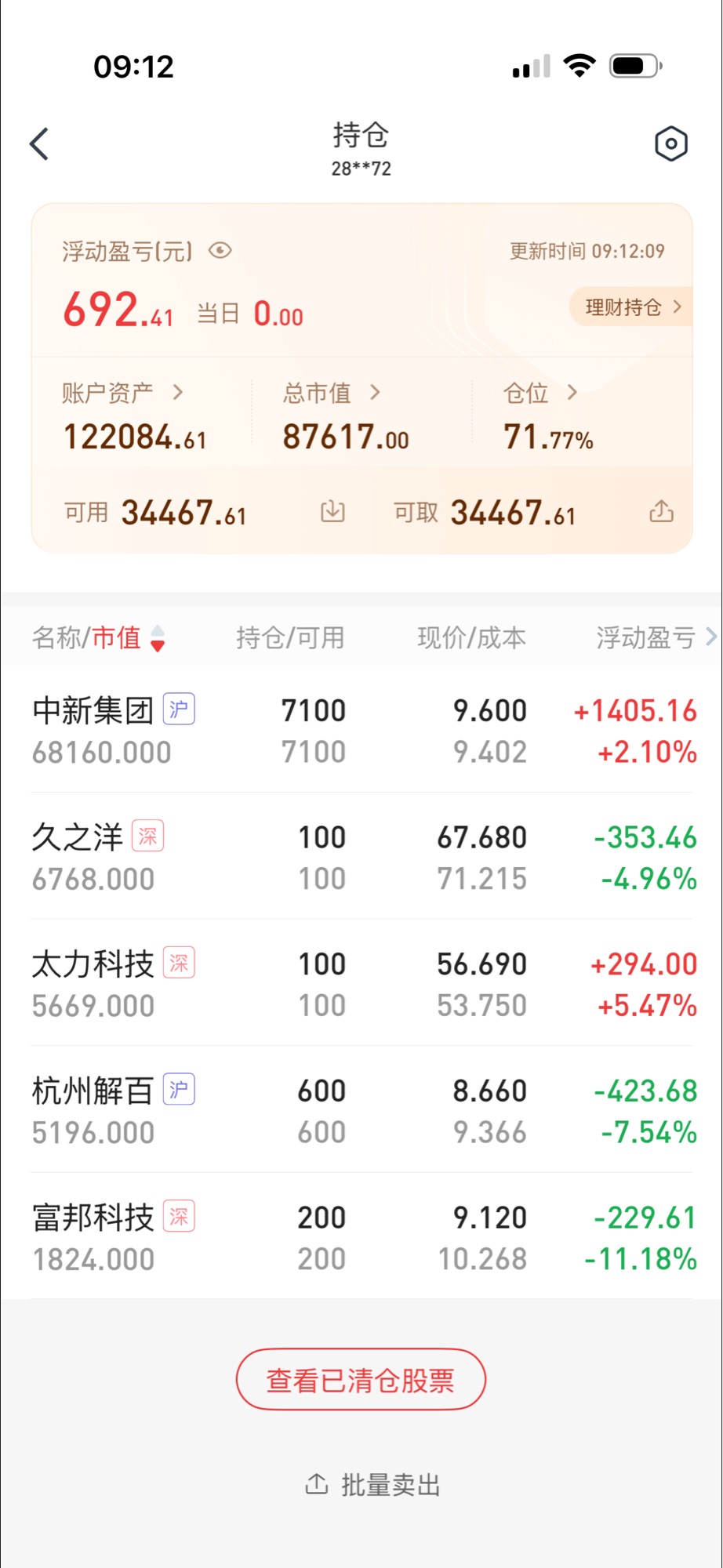The image size is (723, 1568).
Task: Sort holdings by 名称/市值
Action: click(x=98, y=638)
